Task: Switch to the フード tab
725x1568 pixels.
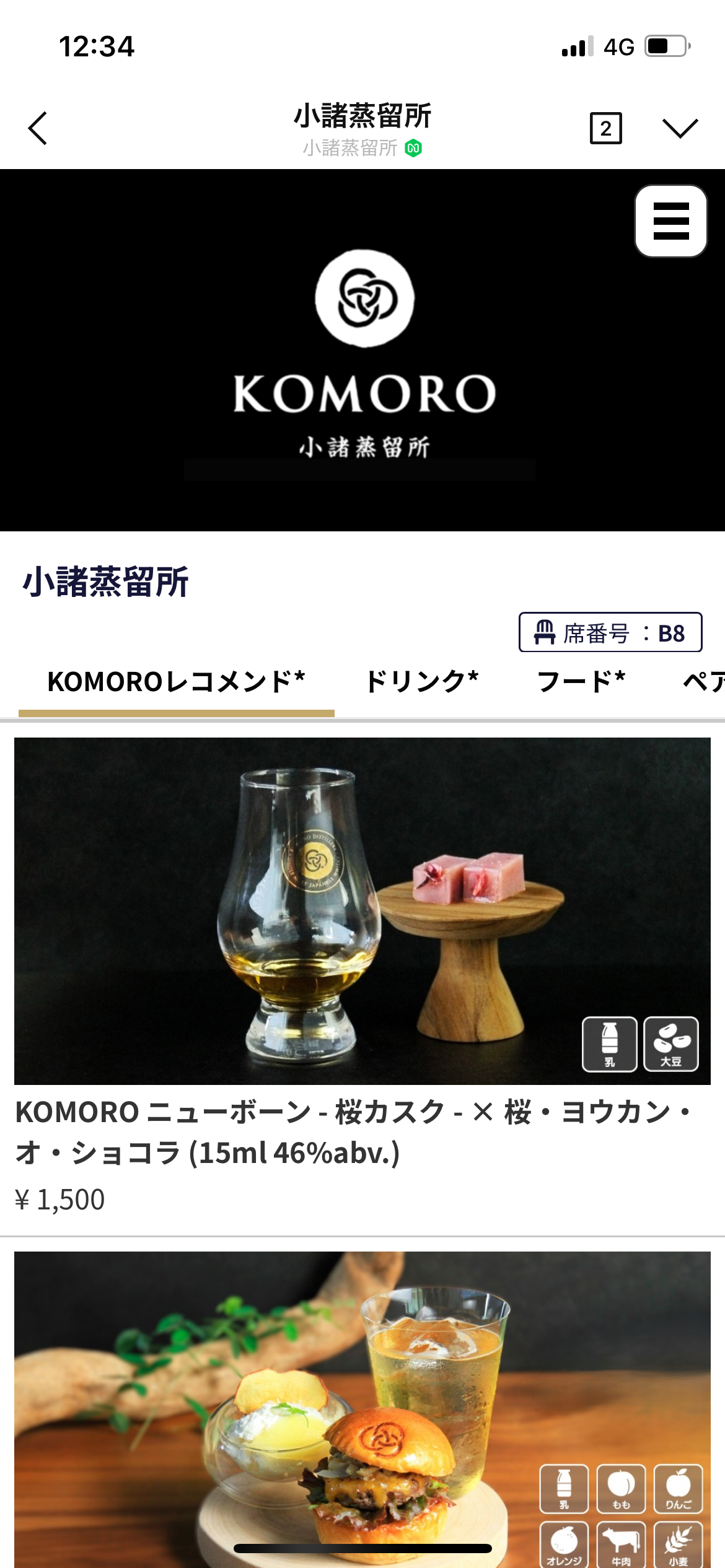Action: [x=581, y=682]
